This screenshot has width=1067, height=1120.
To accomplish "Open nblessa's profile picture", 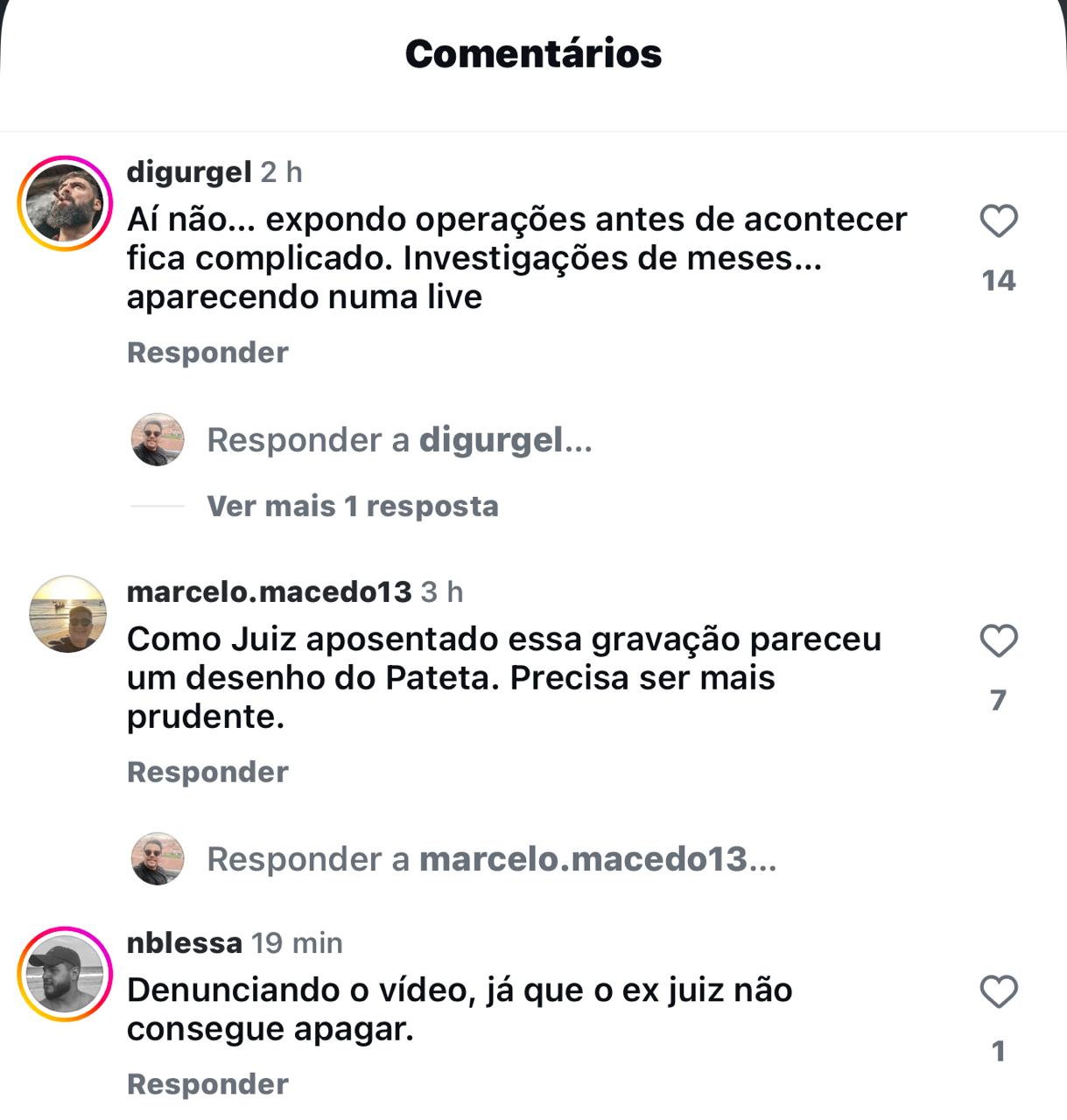I will (x=66, y=974).
